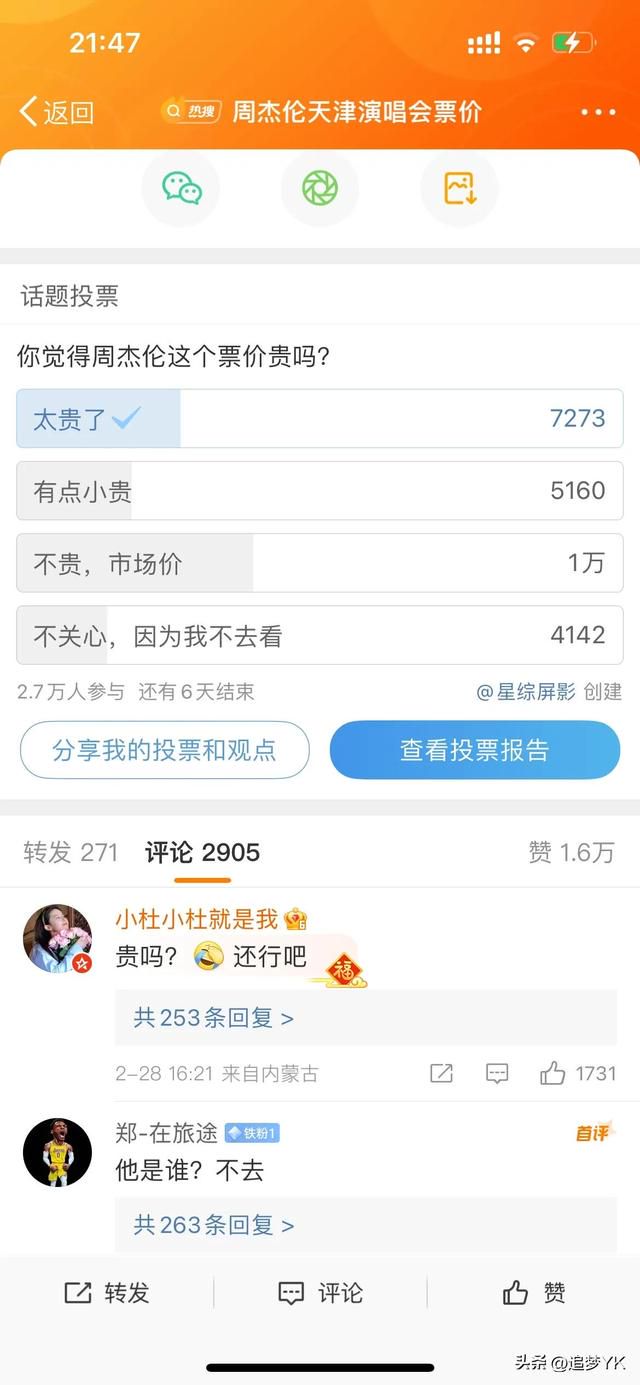This screenshot has width=640, height=1385.
Task: Expand 共253条回复 under 小杜小杜就是我
Action: coord(213,1018)
